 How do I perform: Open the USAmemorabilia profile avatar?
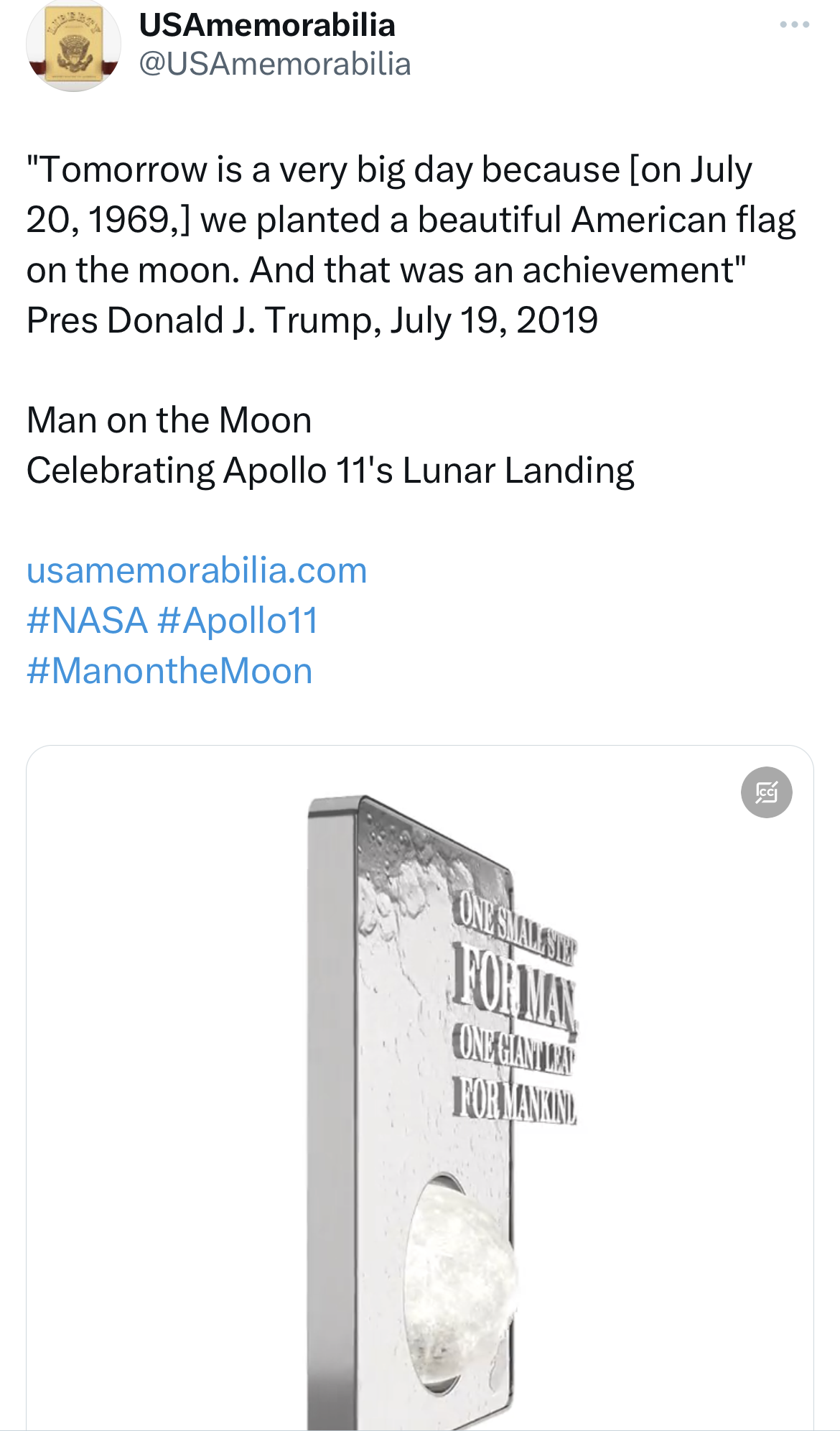pyautogui.click(x=73, y=46)
